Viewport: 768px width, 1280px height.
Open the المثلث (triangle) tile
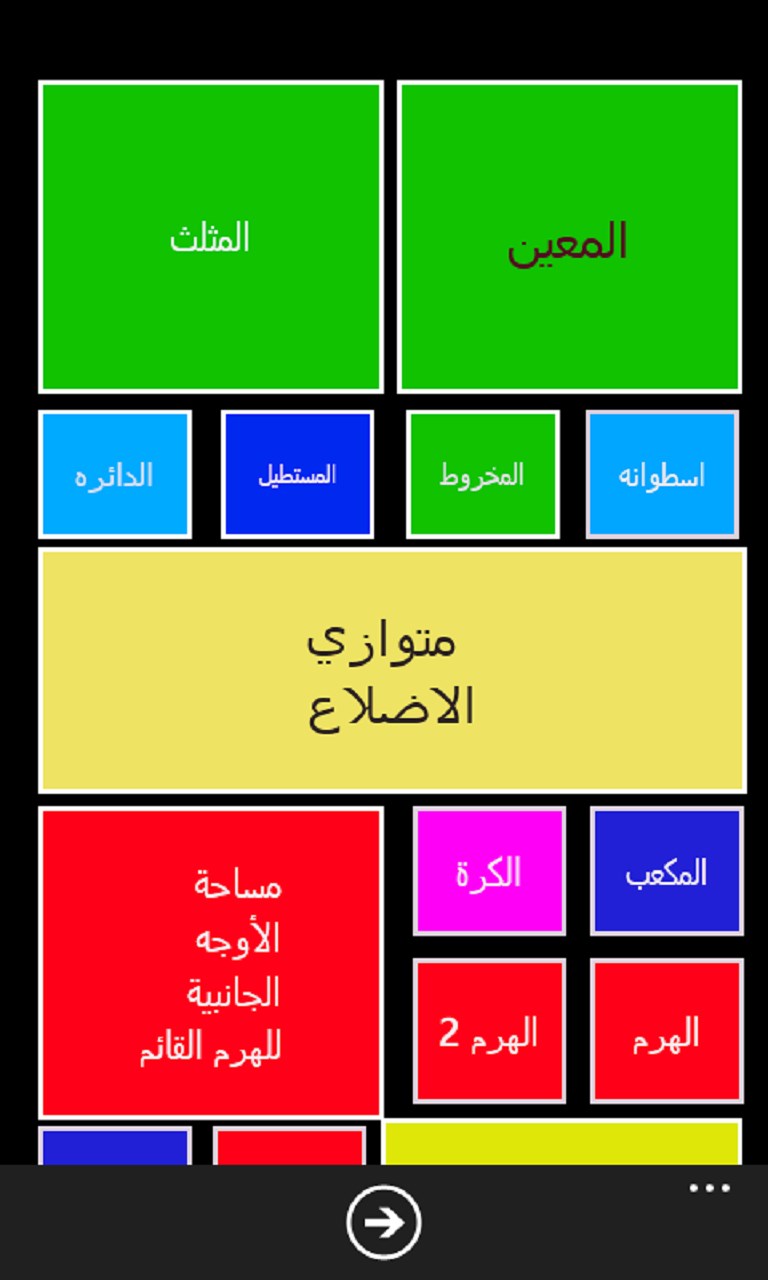pyautogui.click(x=210, y=237)
